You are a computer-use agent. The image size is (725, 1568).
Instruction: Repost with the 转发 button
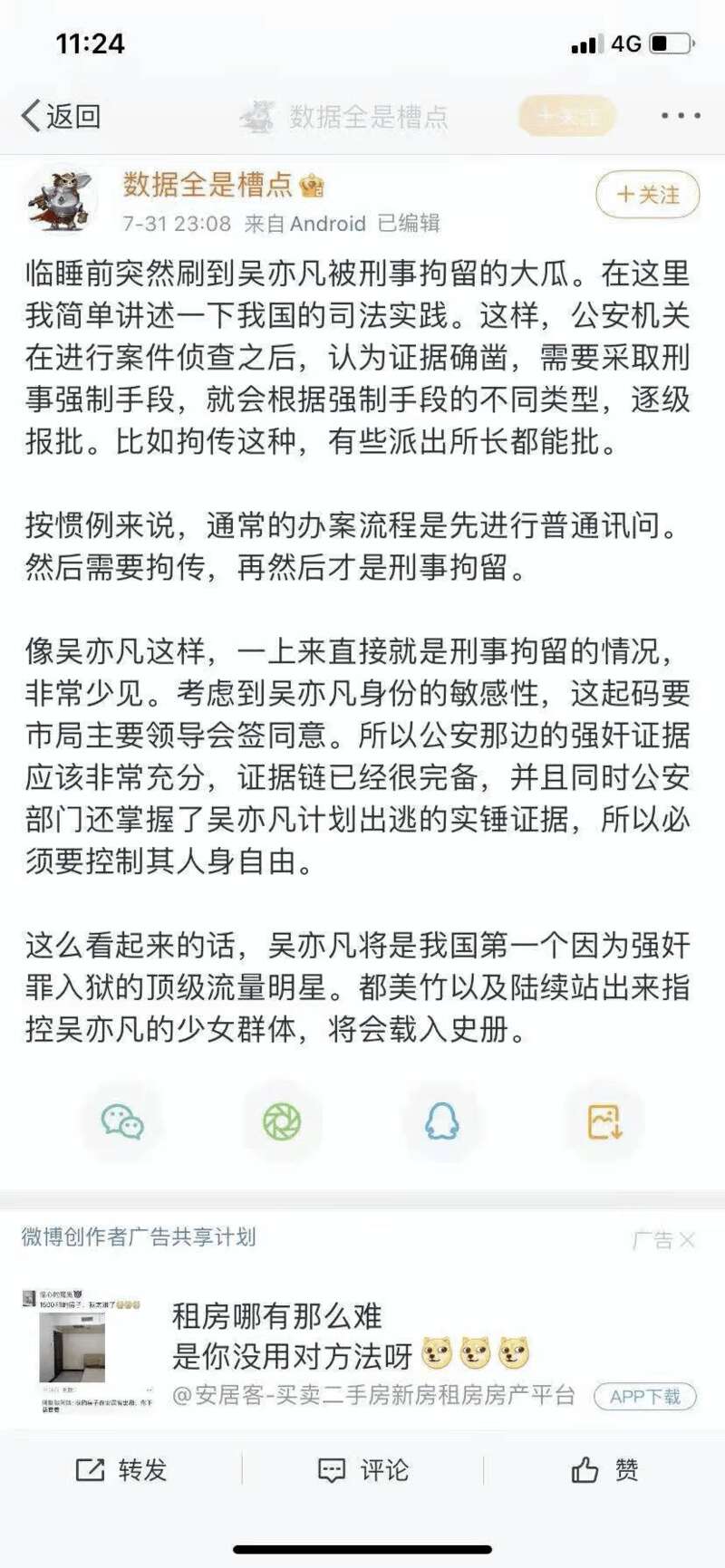(121, 1469)
